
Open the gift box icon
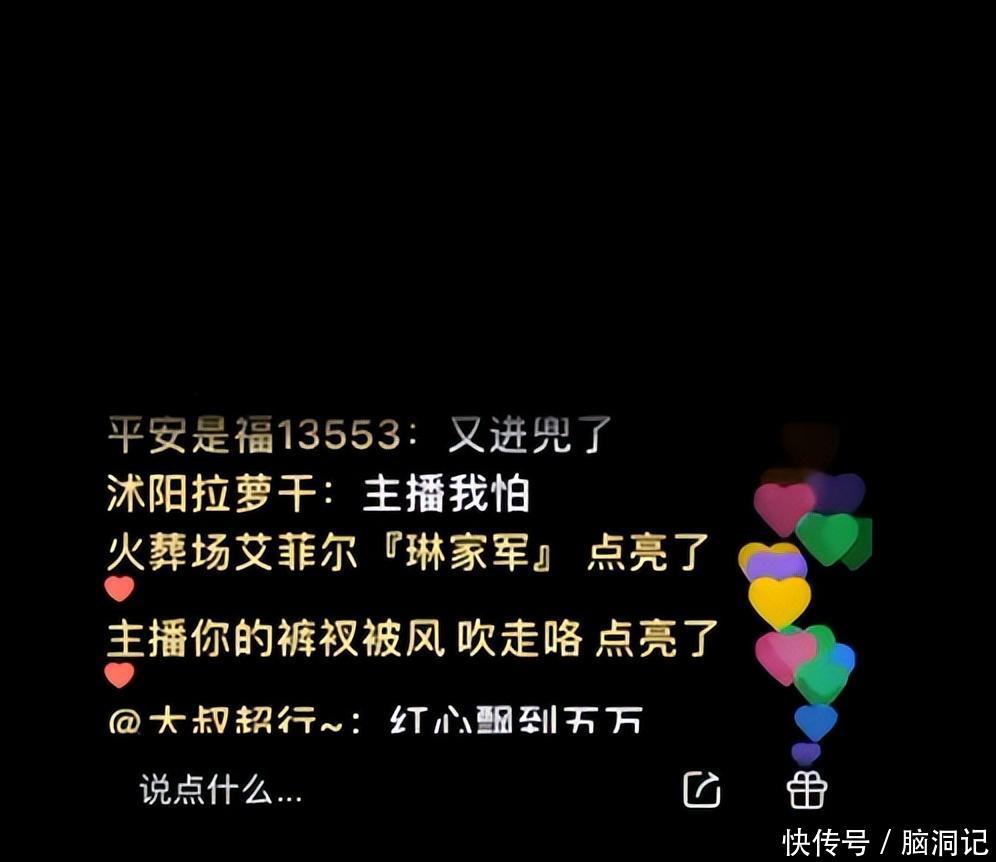pyautogui.click(x=806, y=790)
